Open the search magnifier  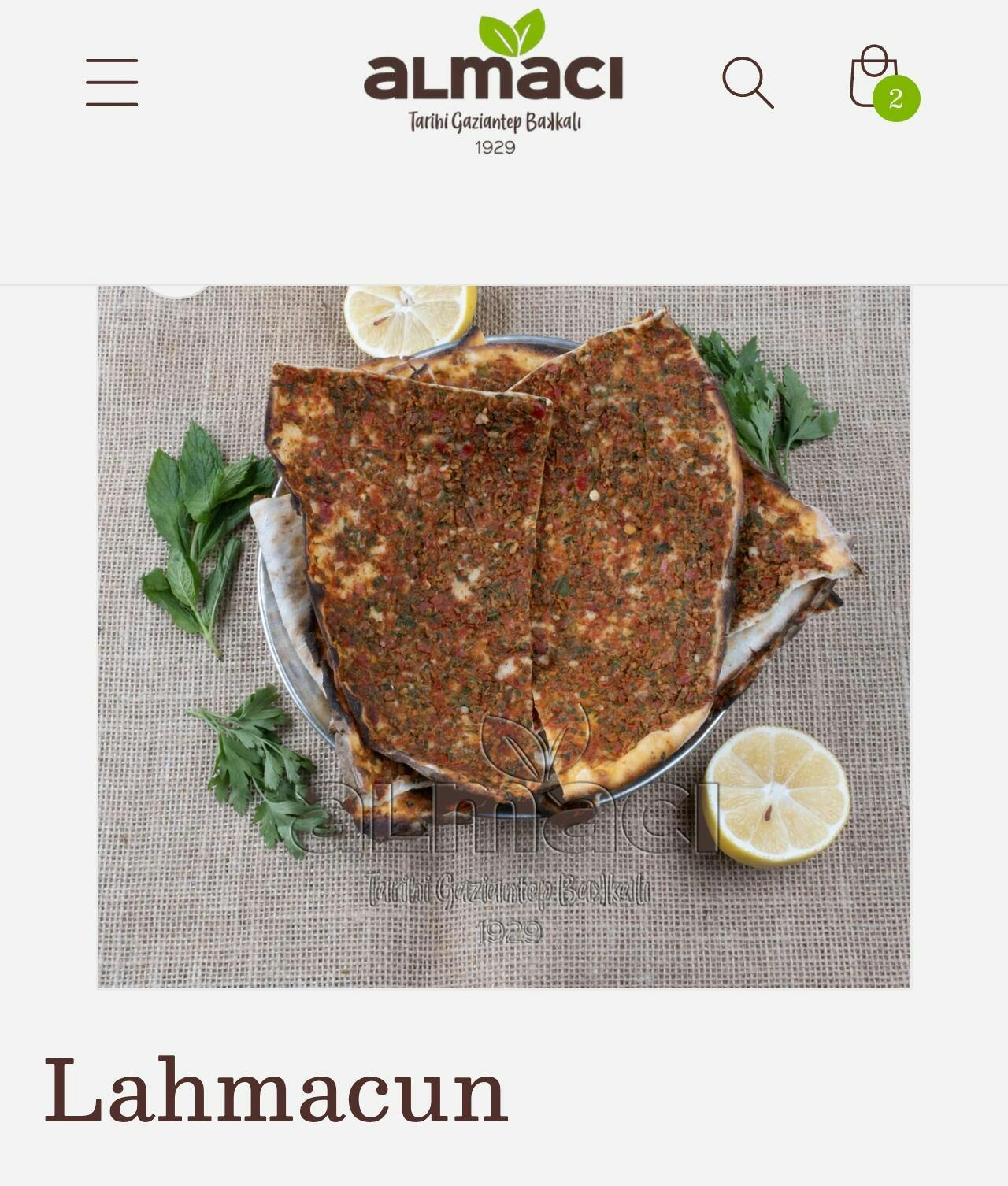tap(747, 82)
